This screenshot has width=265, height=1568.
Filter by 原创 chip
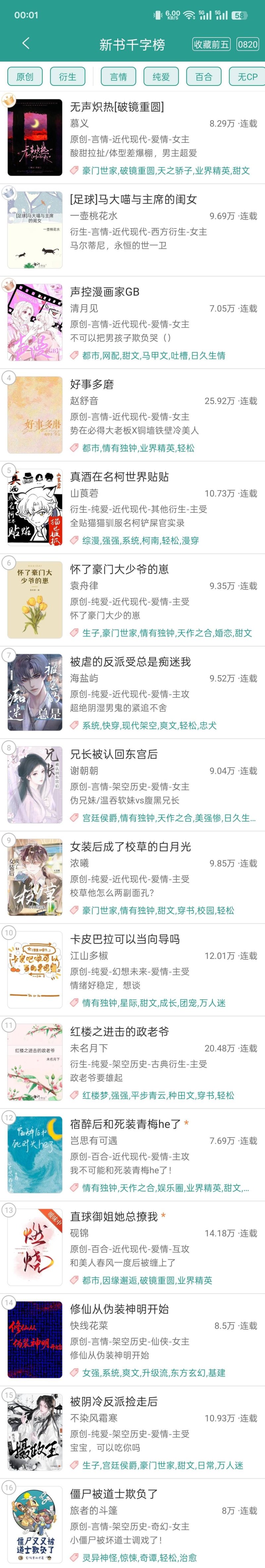(25, 77)
